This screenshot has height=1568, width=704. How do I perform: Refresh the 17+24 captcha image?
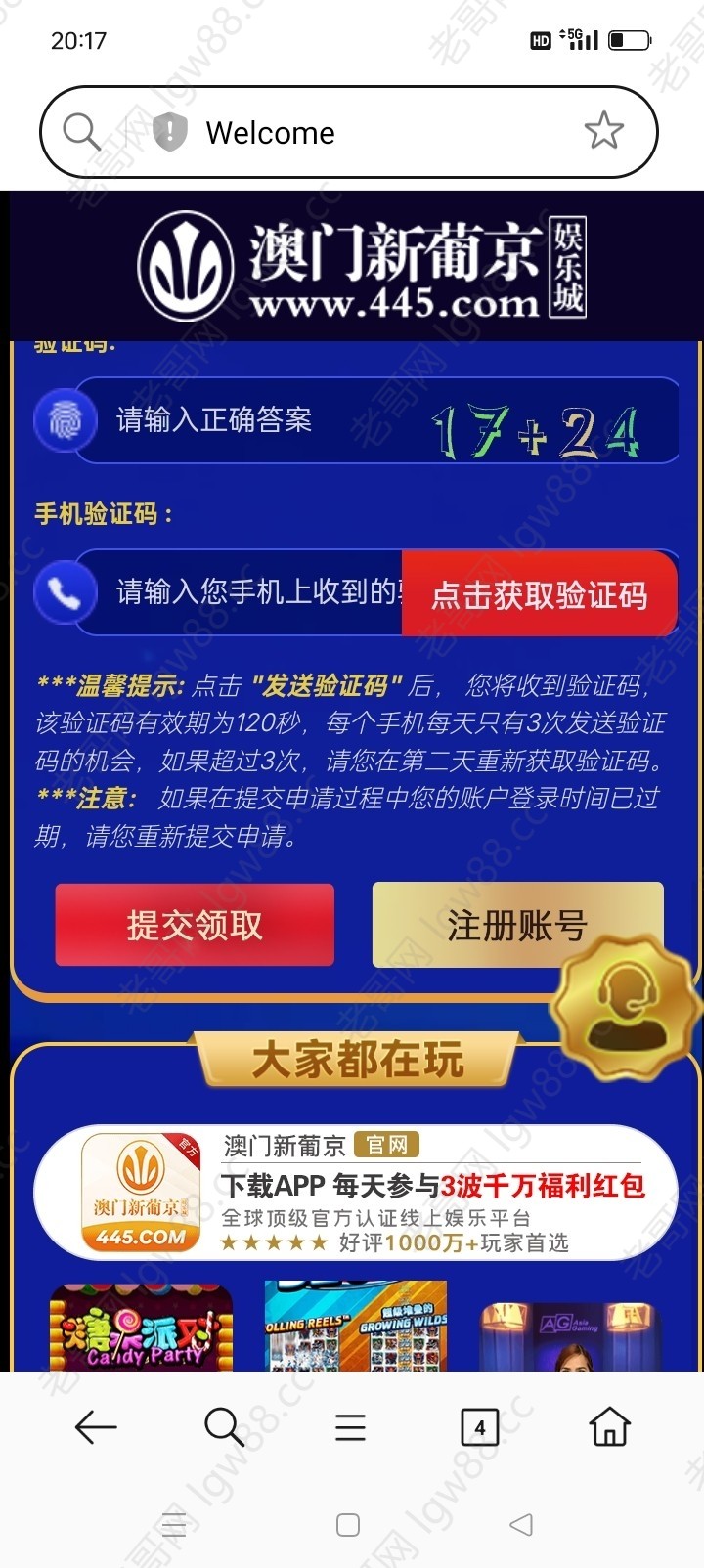click(x=536, y=431)
